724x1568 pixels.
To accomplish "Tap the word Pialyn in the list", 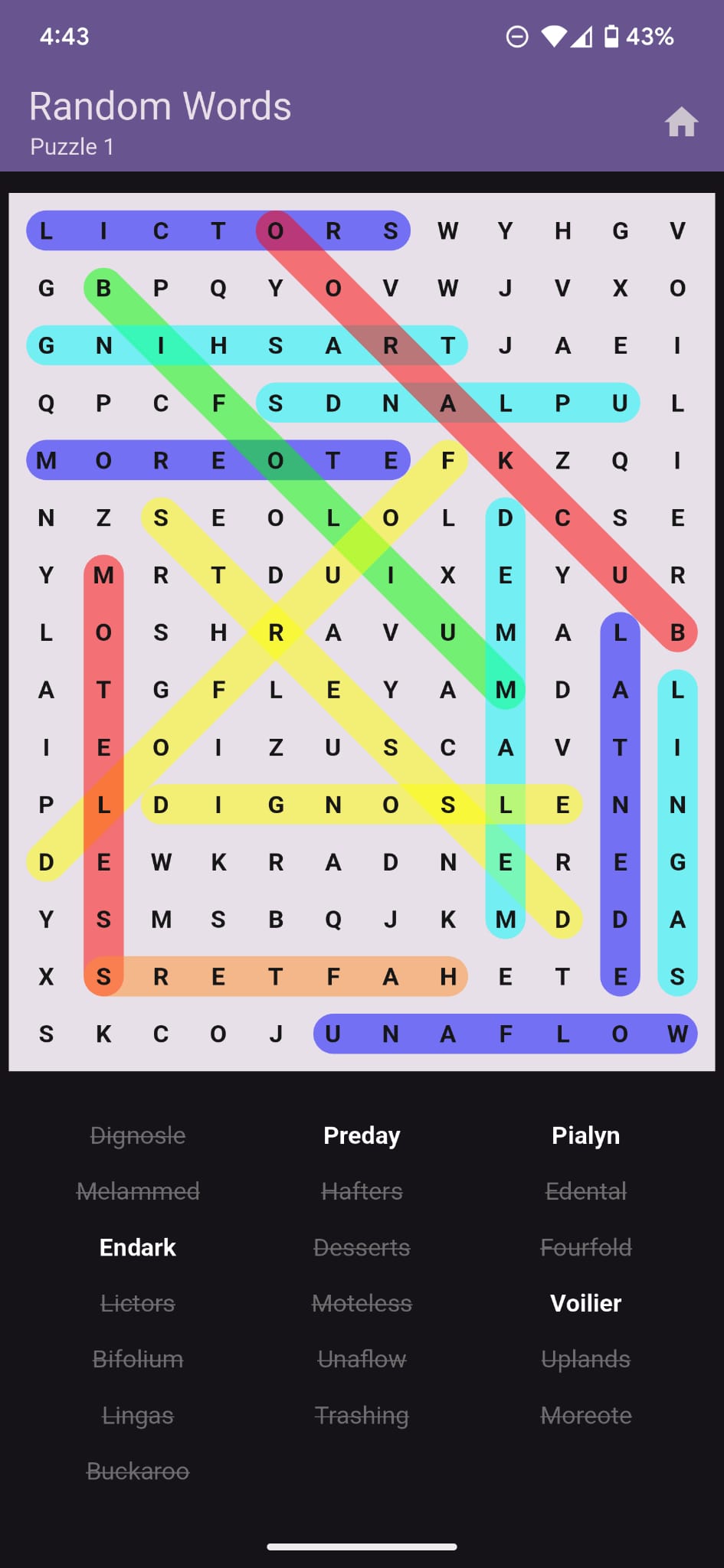I will [x=585, y=1135].
